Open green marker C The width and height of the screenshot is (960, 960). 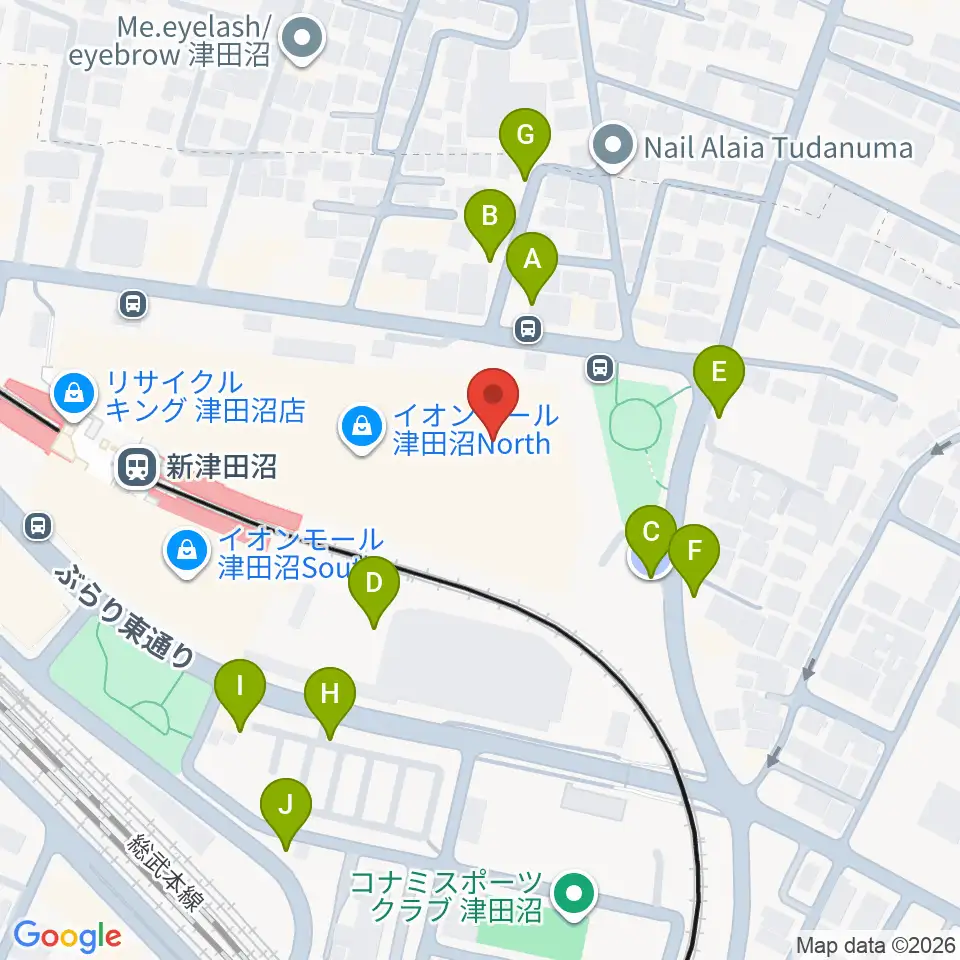click(x=651, y=541)
